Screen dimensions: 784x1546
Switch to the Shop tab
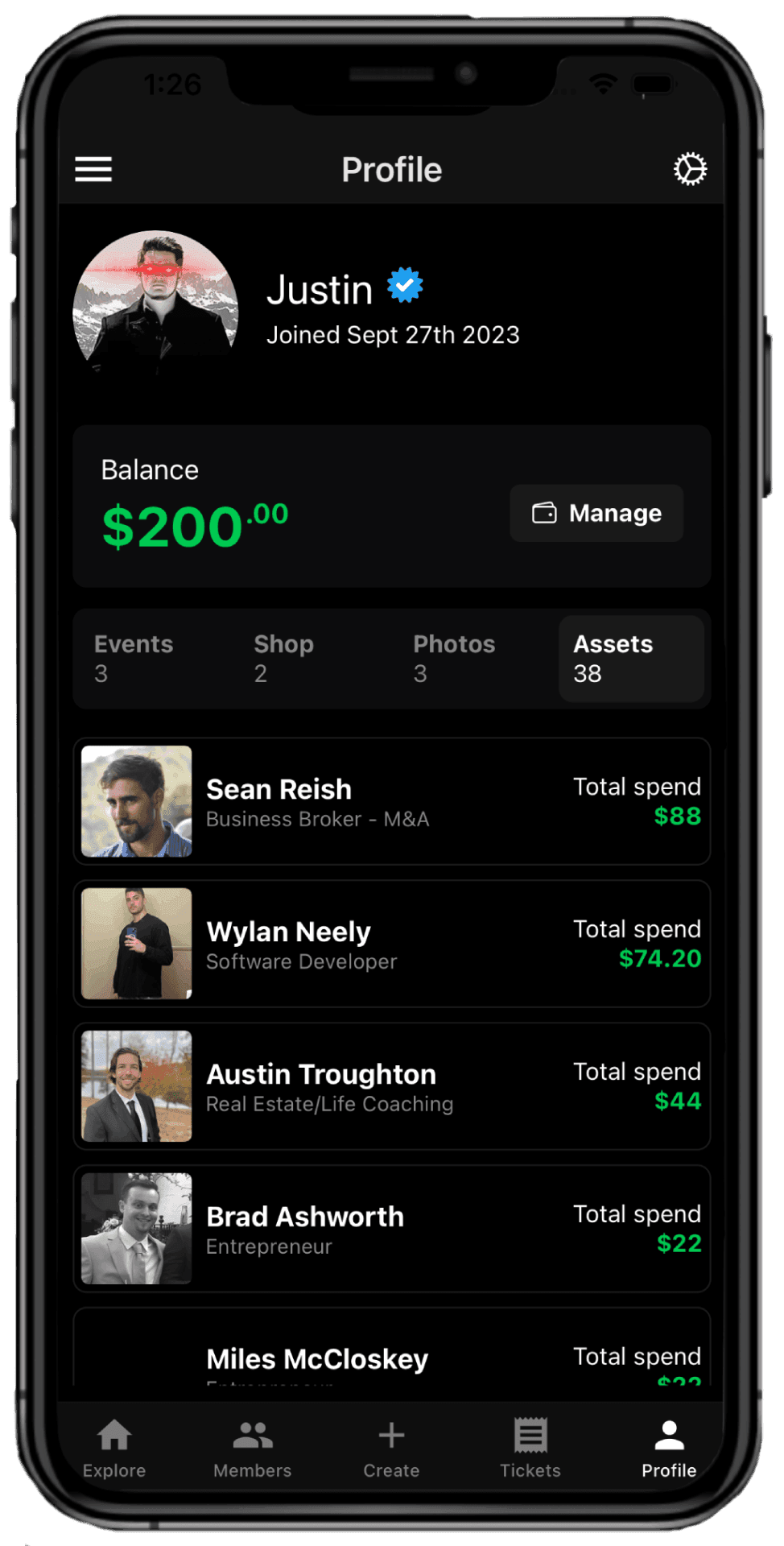[x=283, y=658]
